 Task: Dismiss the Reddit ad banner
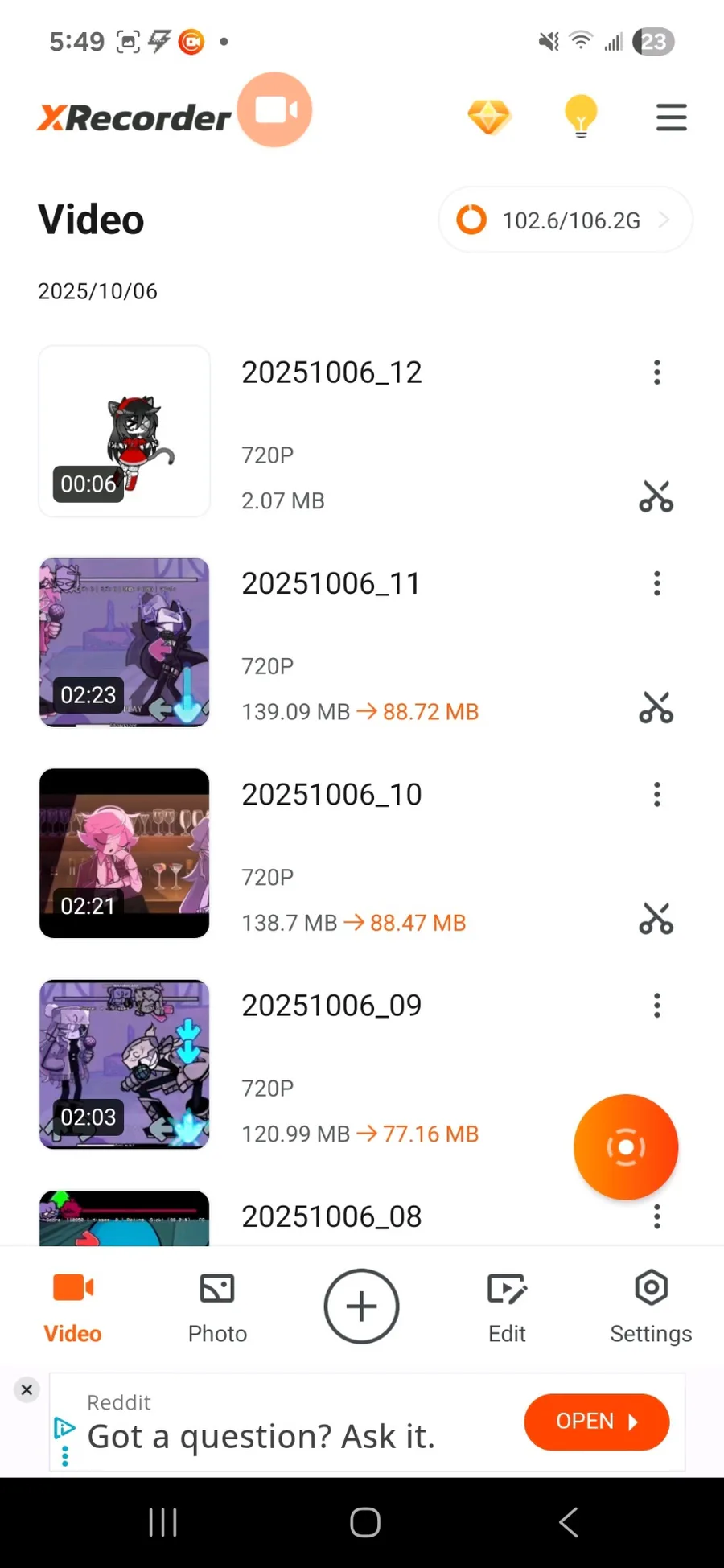27,1389
